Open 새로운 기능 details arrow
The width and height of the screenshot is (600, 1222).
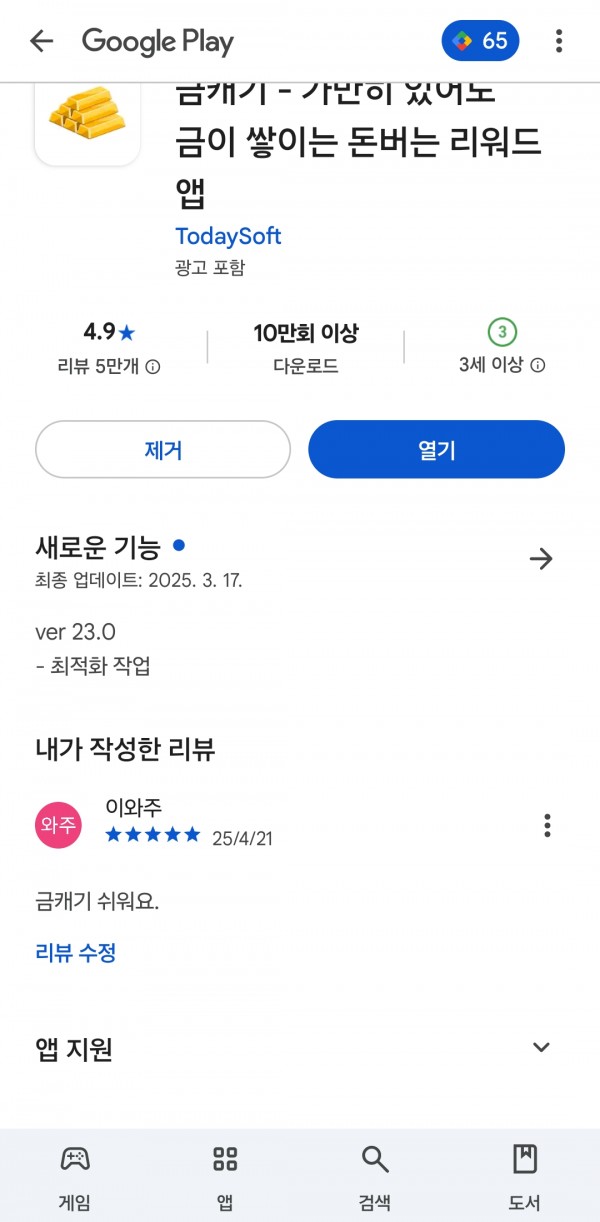tap(541, 559)
